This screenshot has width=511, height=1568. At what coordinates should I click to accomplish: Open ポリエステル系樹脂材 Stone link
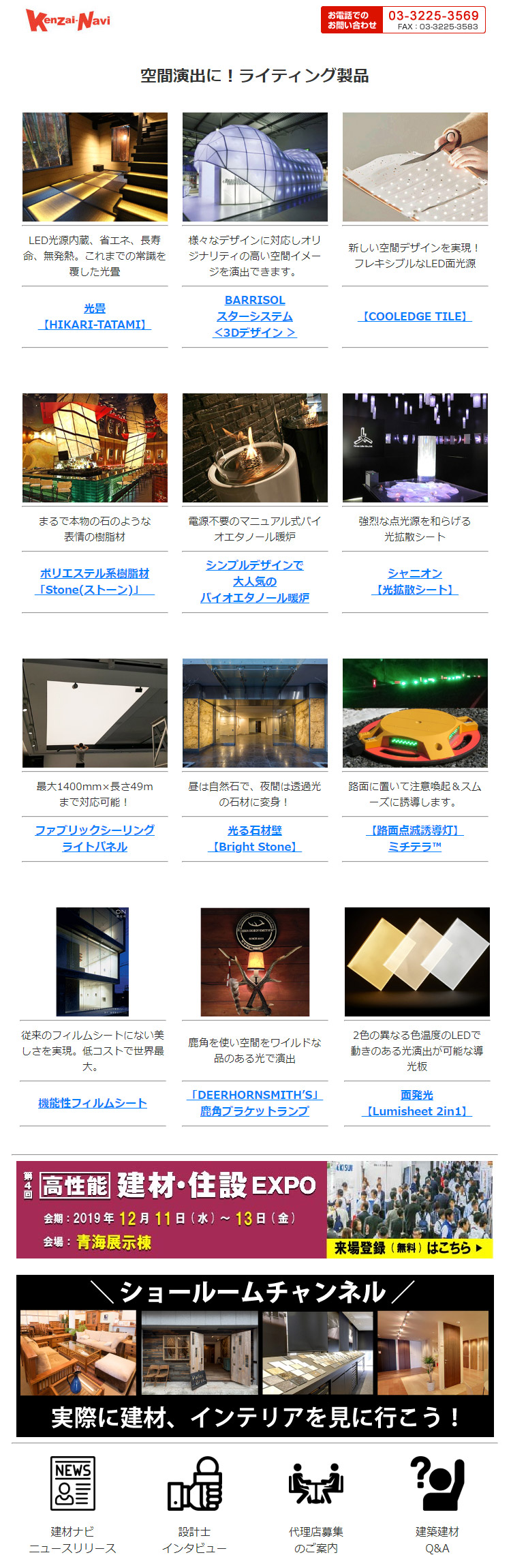coord(95,582)
